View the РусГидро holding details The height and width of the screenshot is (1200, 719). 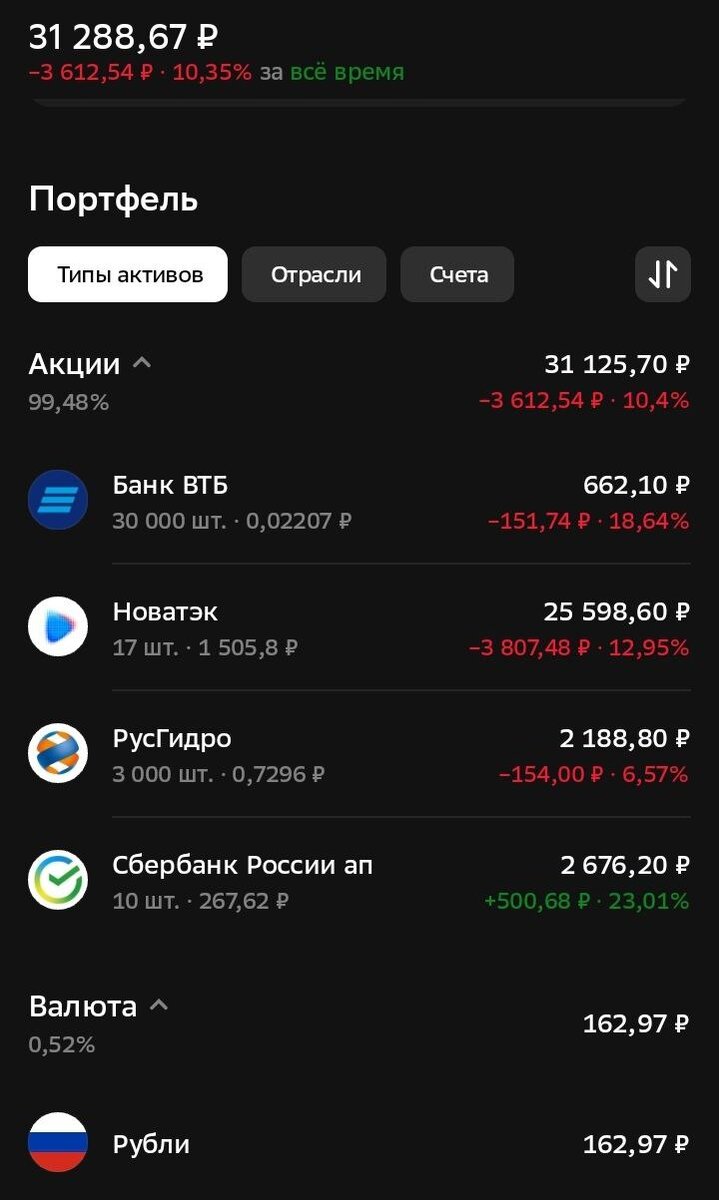[359, 755]
